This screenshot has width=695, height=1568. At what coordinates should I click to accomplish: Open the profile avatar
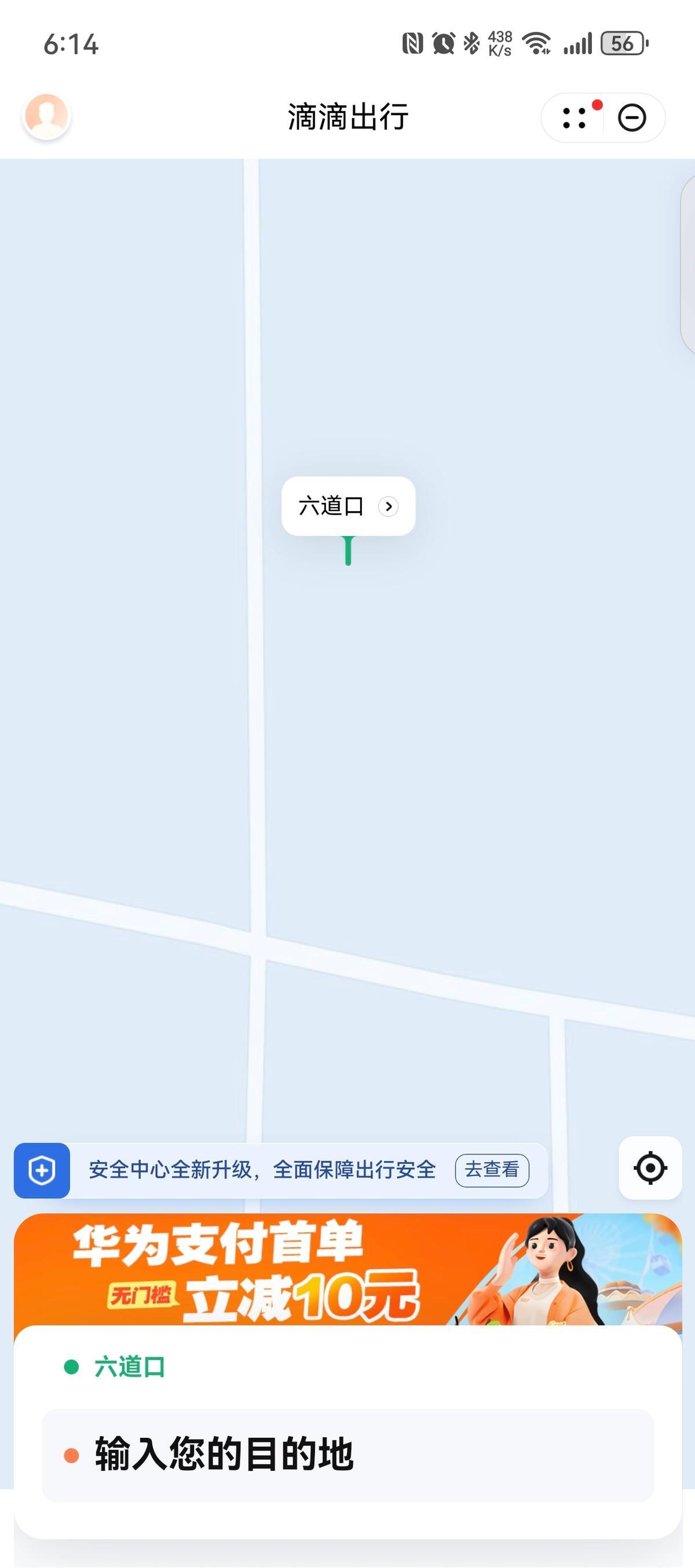click(47, 116)
